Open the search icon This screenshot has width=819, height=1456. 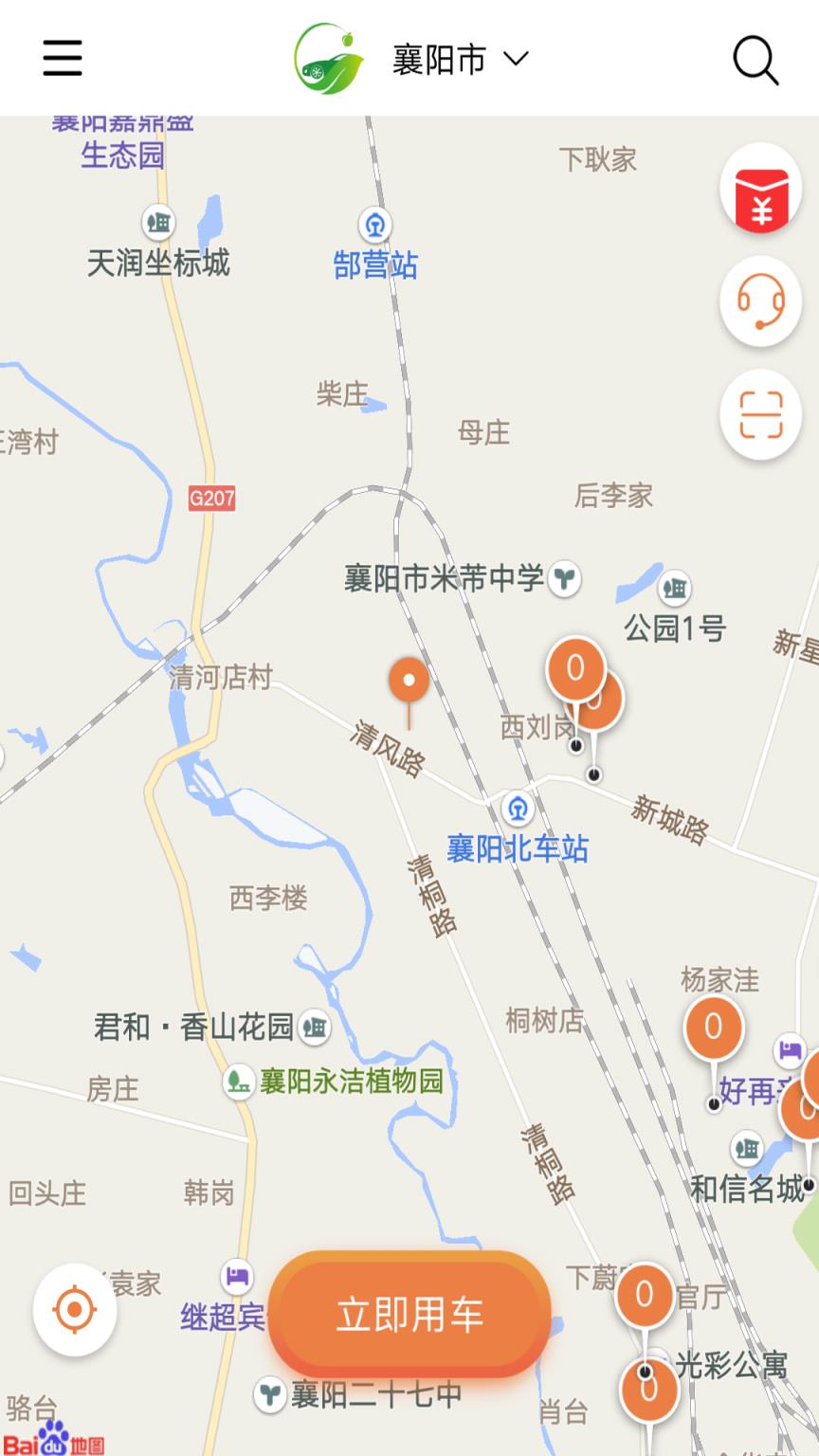point(754,60)
